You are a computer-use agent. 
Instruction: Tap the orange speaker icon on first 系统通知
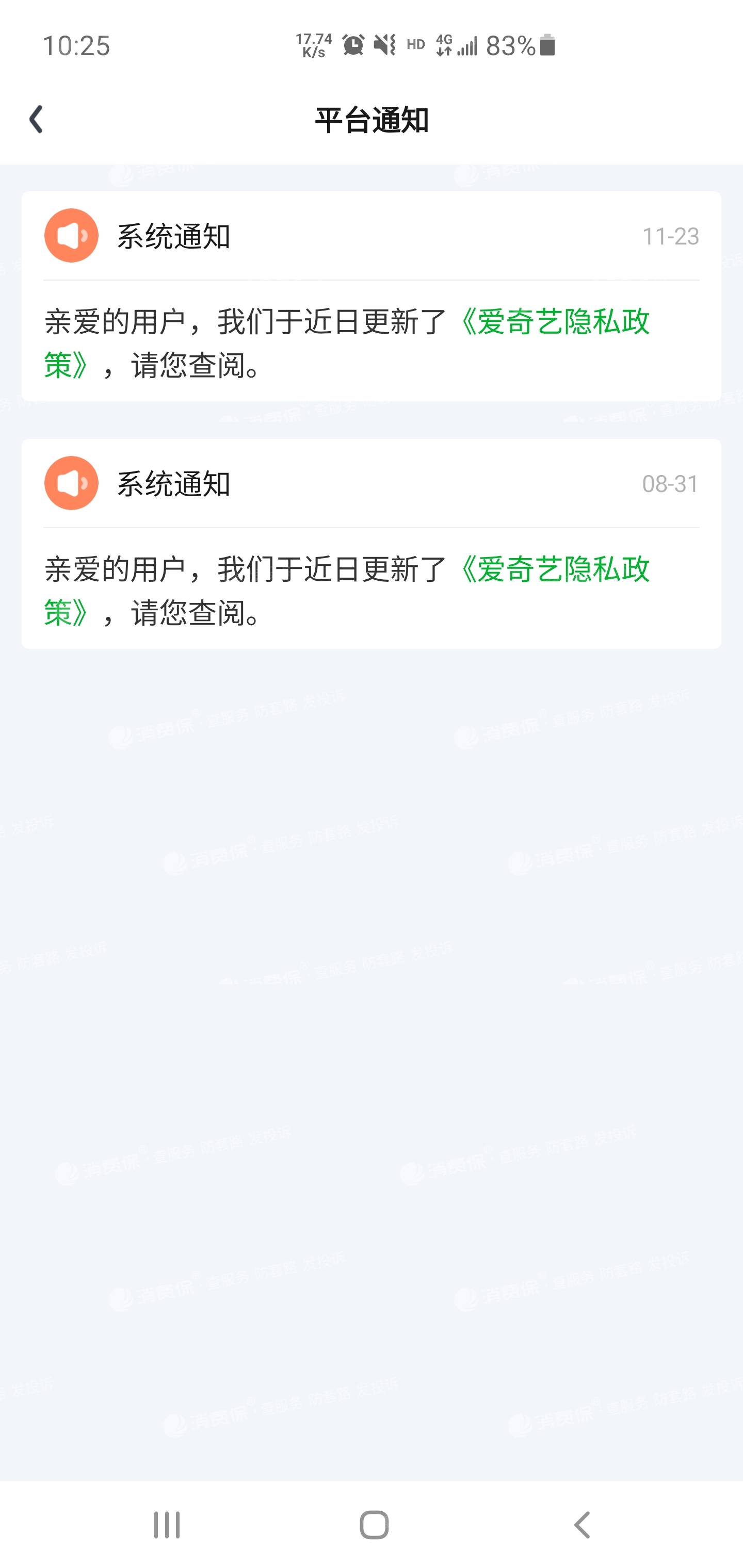click(71, 236)
